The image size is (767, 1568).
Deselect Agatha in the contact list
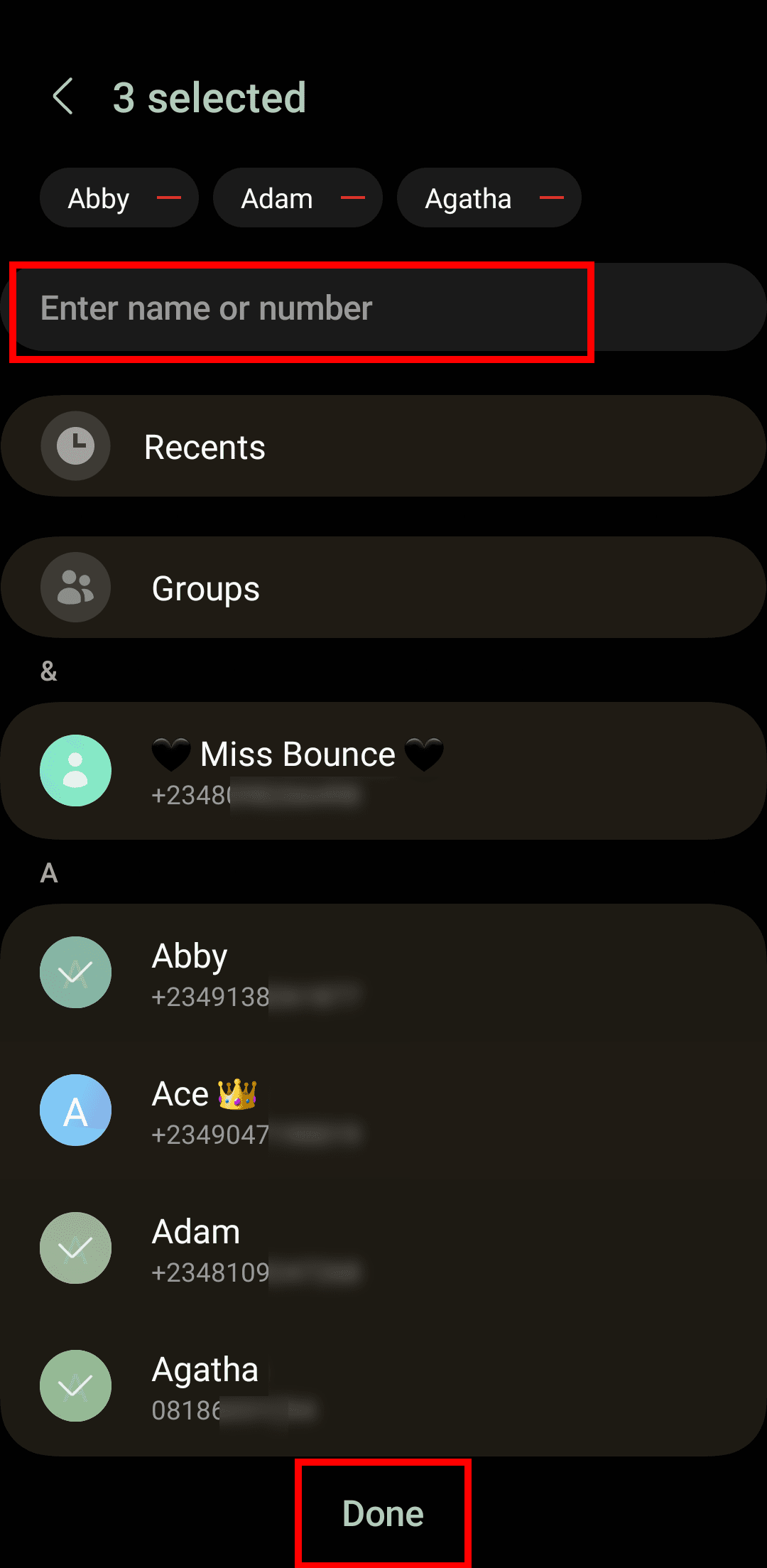tap(383, 1386)
